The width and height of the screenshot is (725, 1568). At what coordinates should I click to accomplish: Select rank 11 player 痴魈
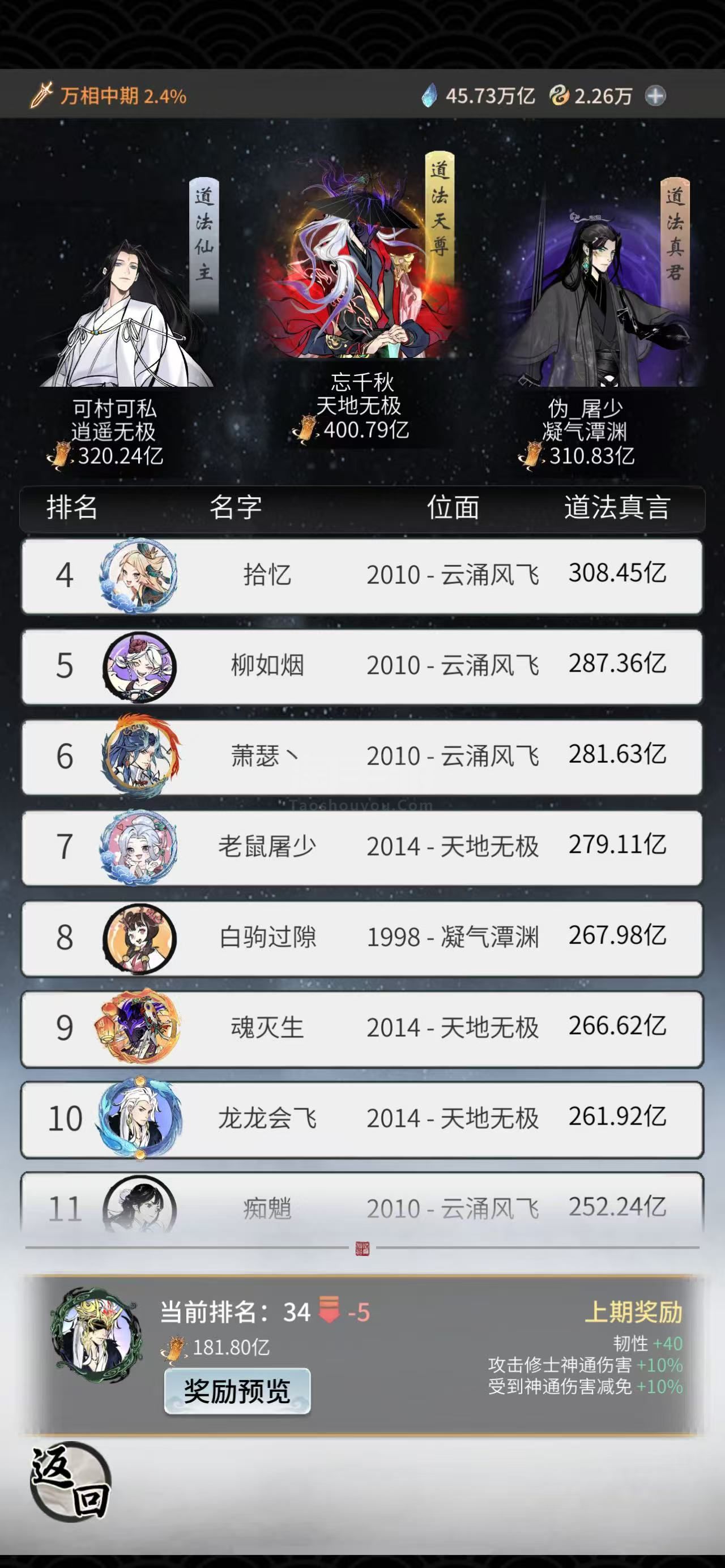(361, 1206)
